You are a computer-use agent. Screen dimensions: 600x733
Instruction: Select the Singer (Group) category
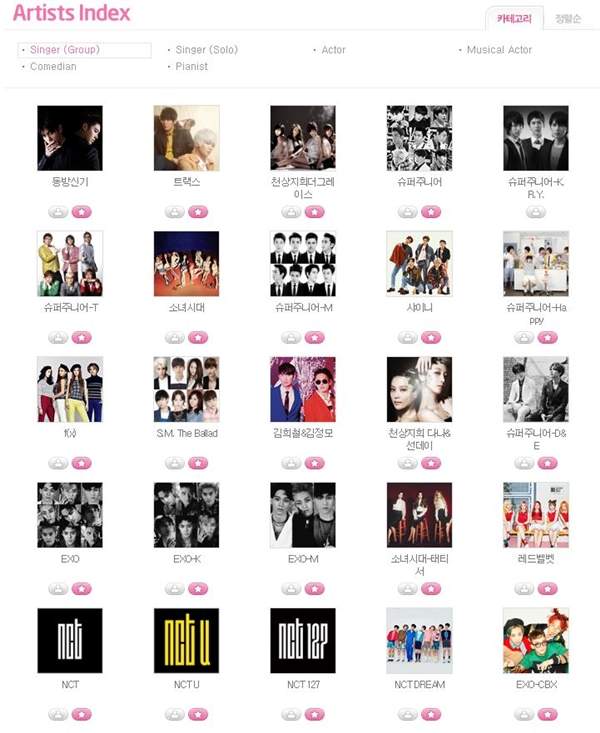[x=65, y=50]
